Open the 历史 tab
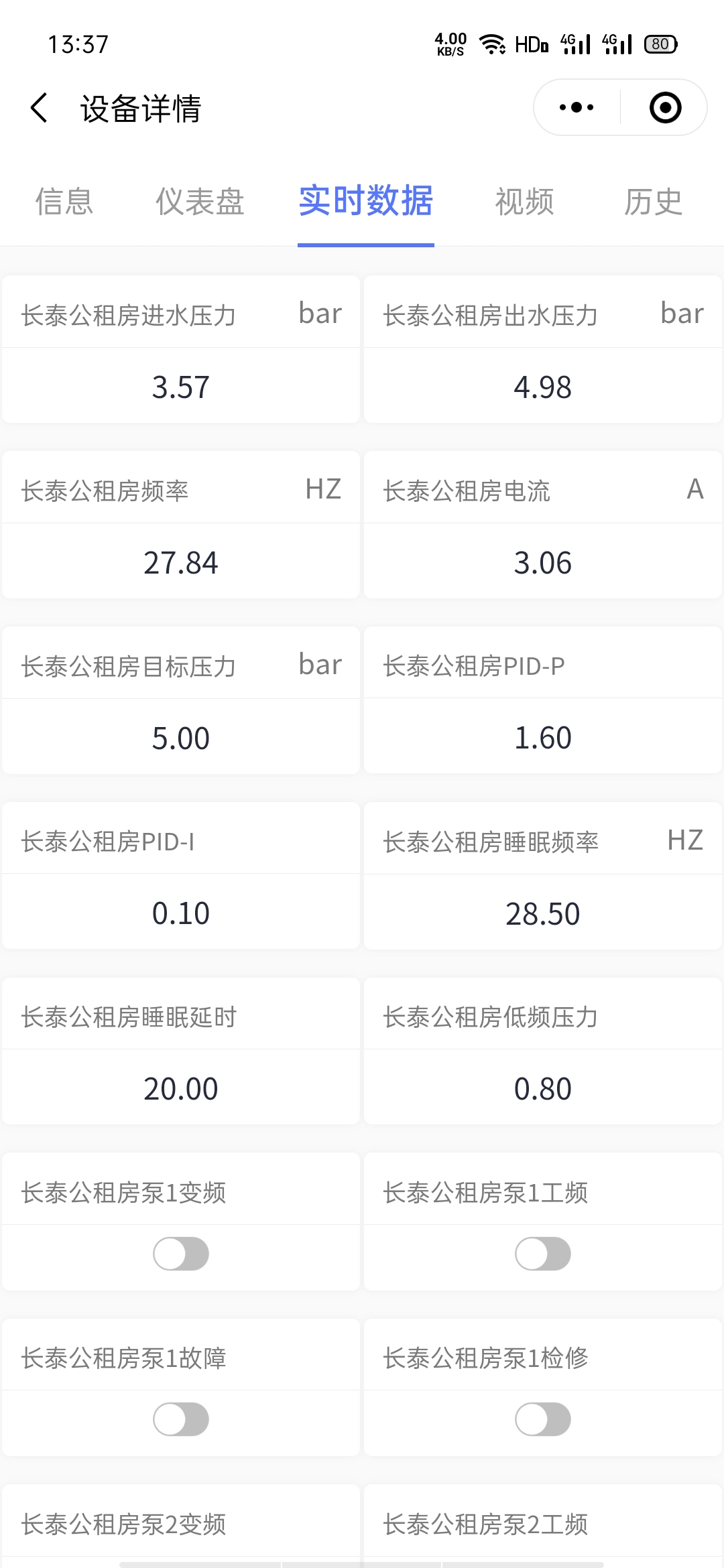Screen dimensions: 724x1568 pos(652,201)
